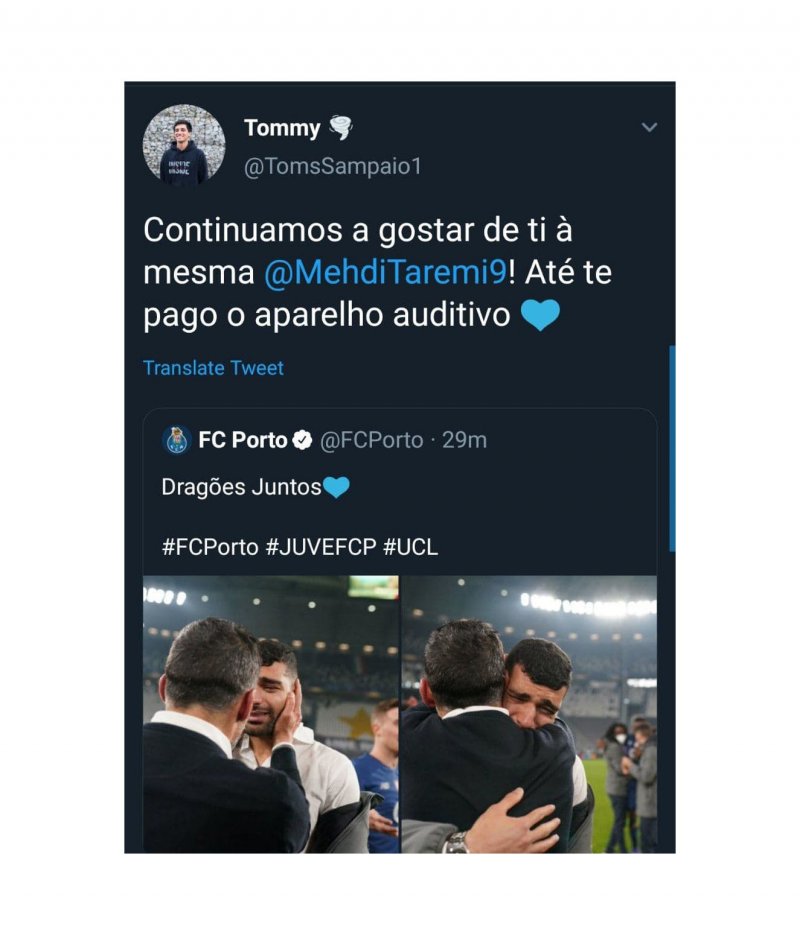Open the tweet options chevron

pos(649,128)
